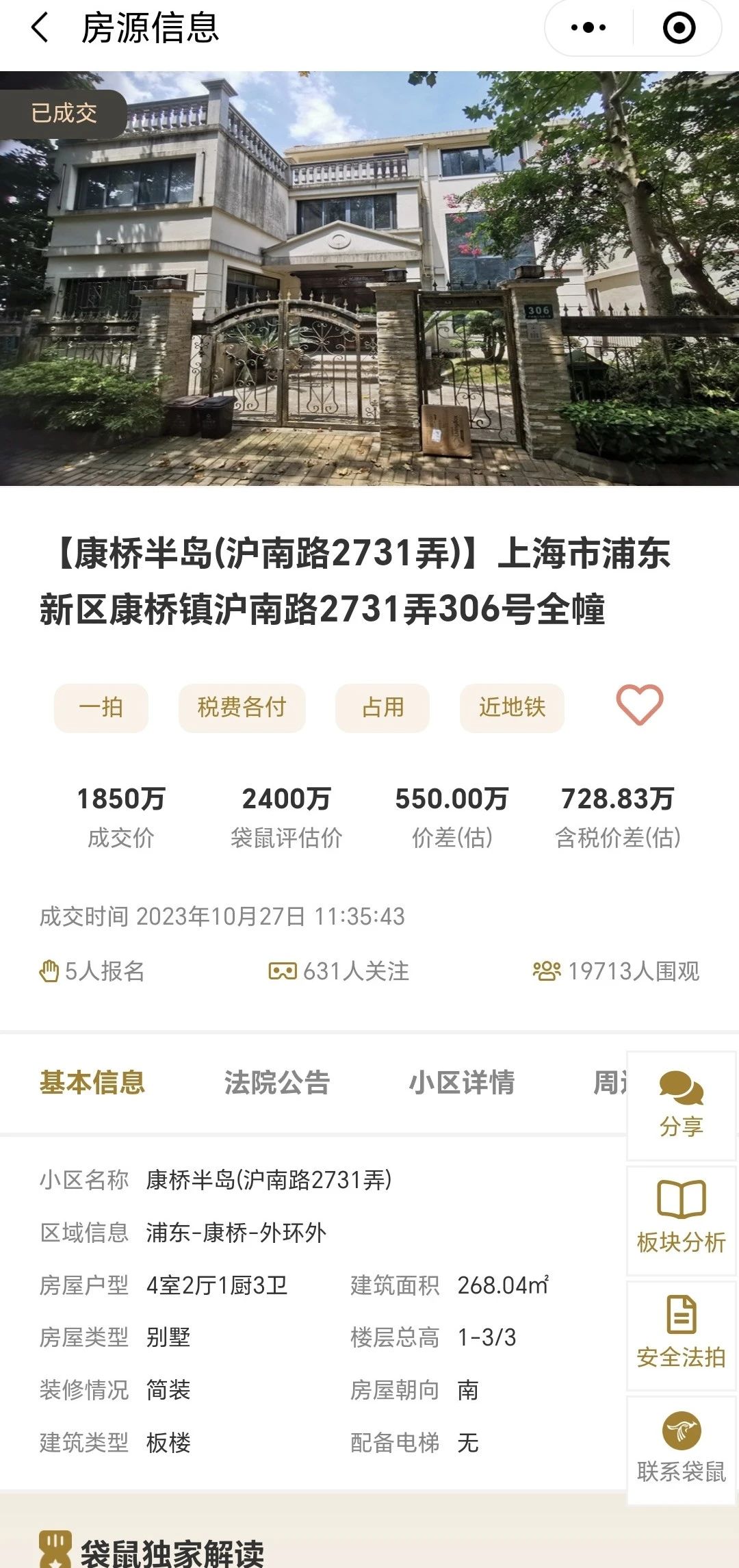
Task: Contact the agent via 联系袋鼠
Action: (x=681, y=1450)
